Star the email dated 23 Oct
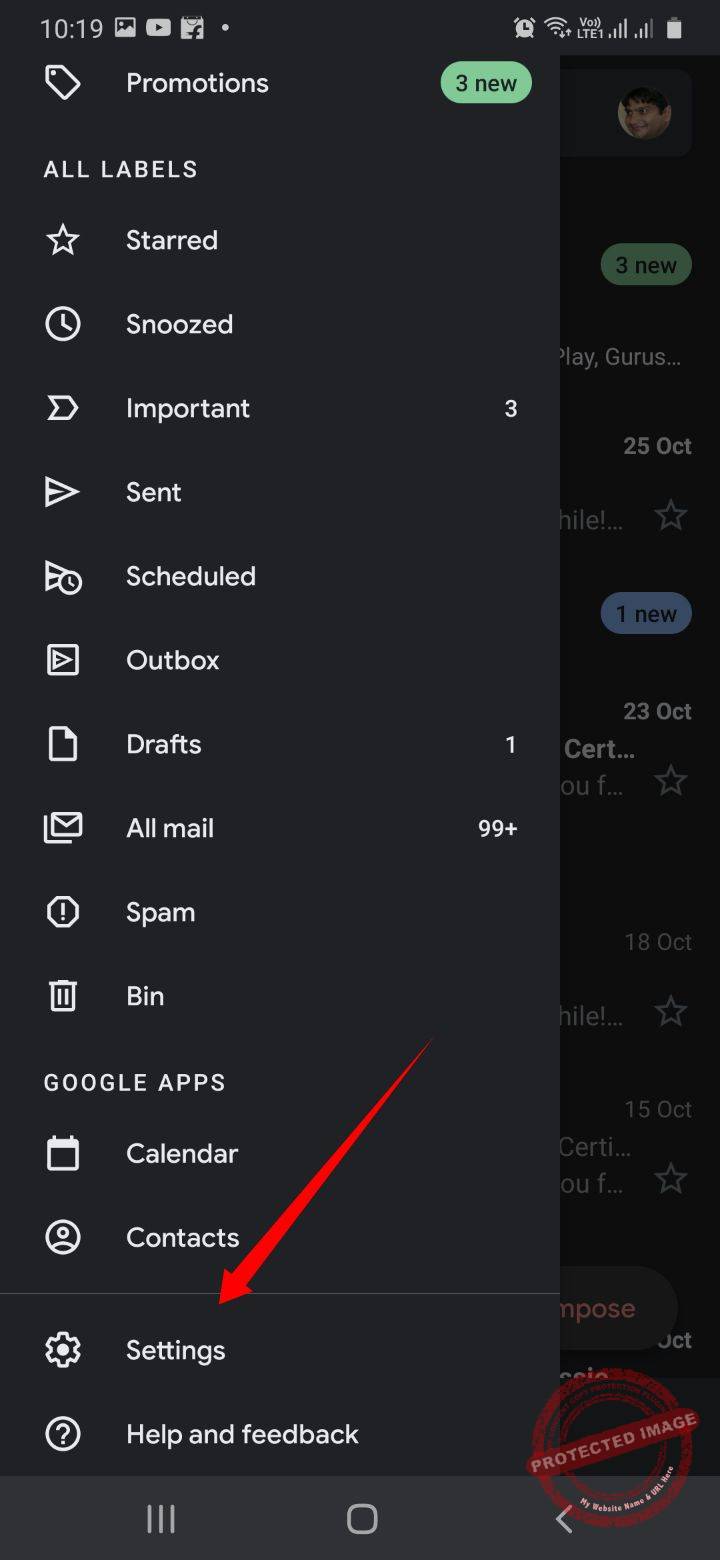Image resolution: width=720 pixels, height=1560 pixels. (671, 780)
